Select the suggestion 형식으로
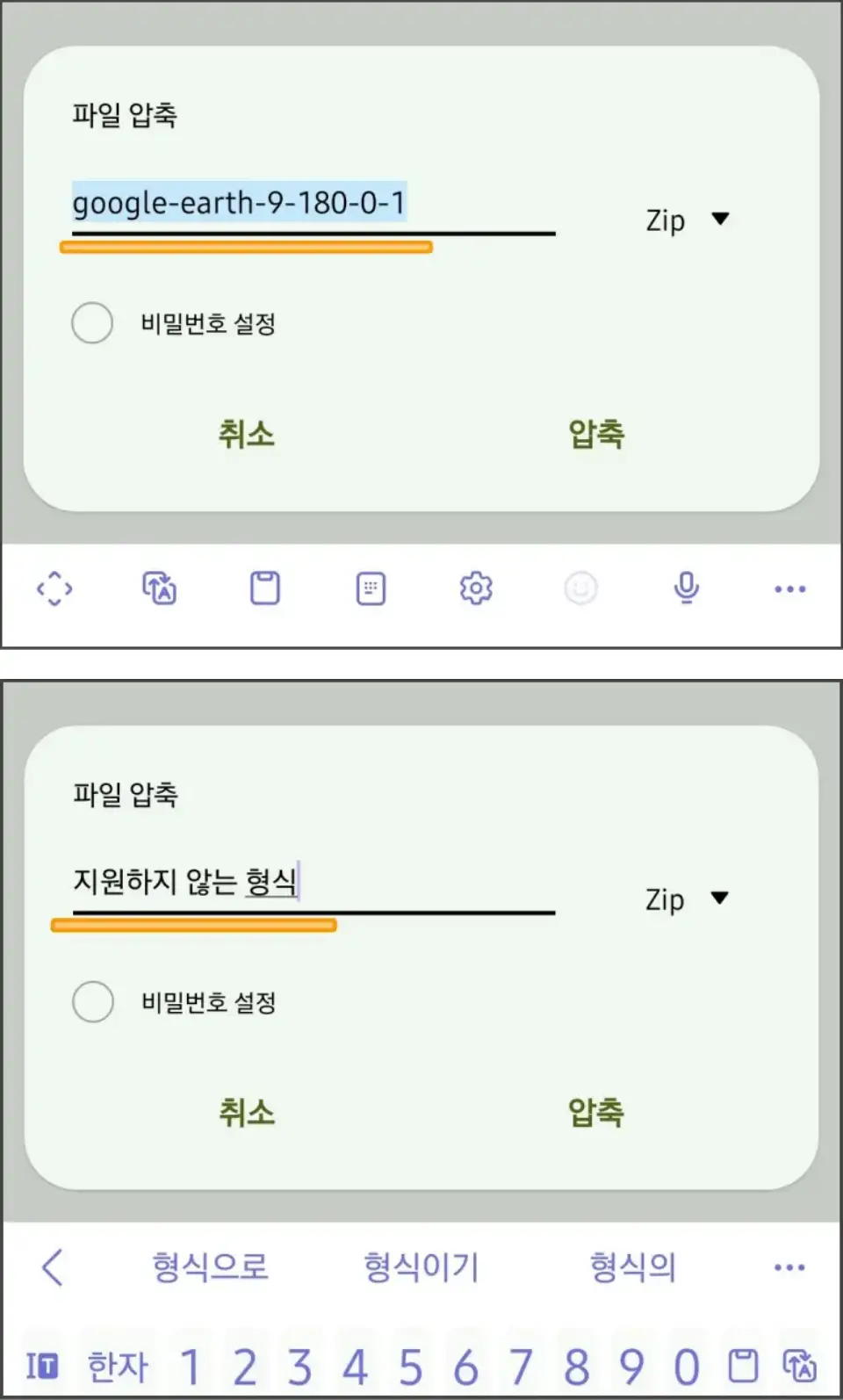 pos(209,1266)
